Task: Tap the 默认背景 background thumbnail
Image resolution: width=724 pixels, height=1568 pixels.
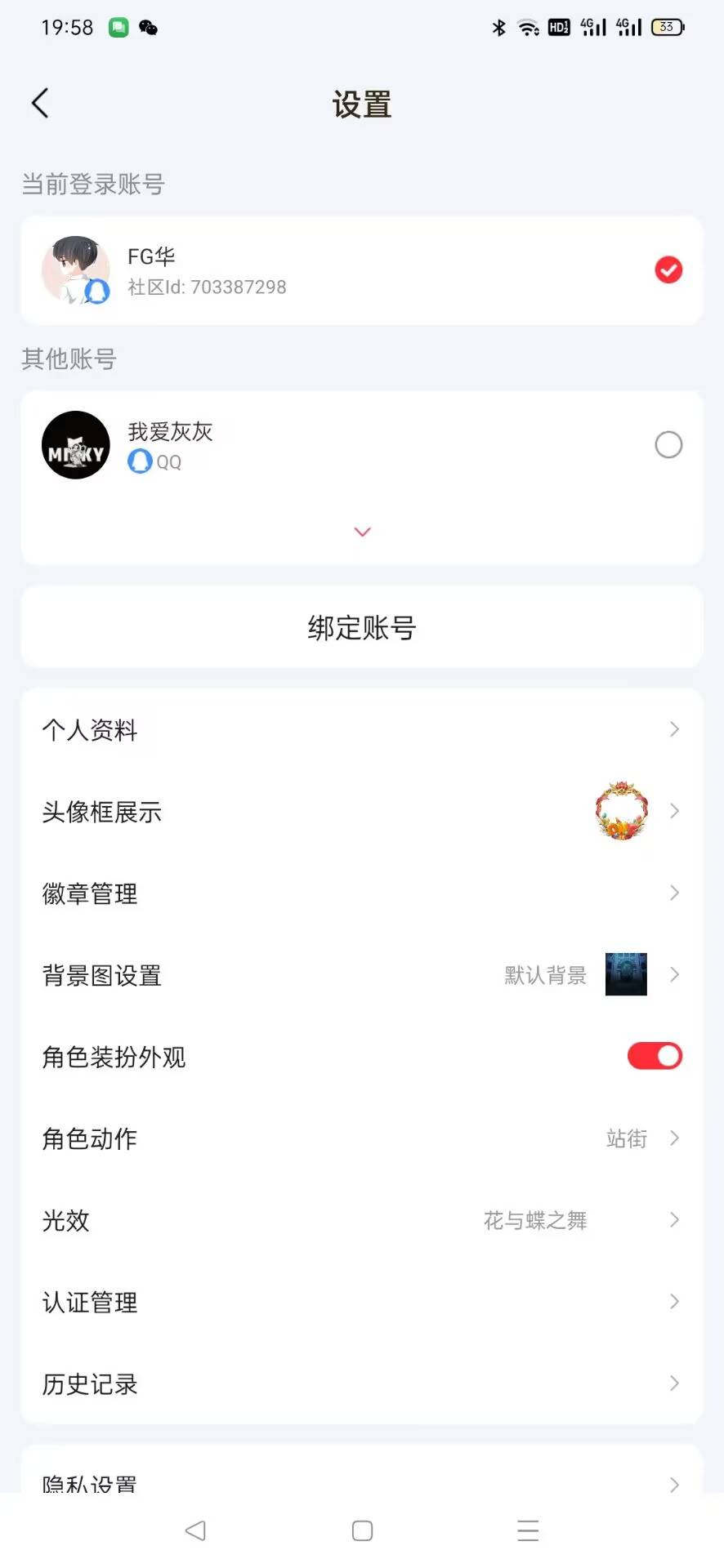Action: 626,974
